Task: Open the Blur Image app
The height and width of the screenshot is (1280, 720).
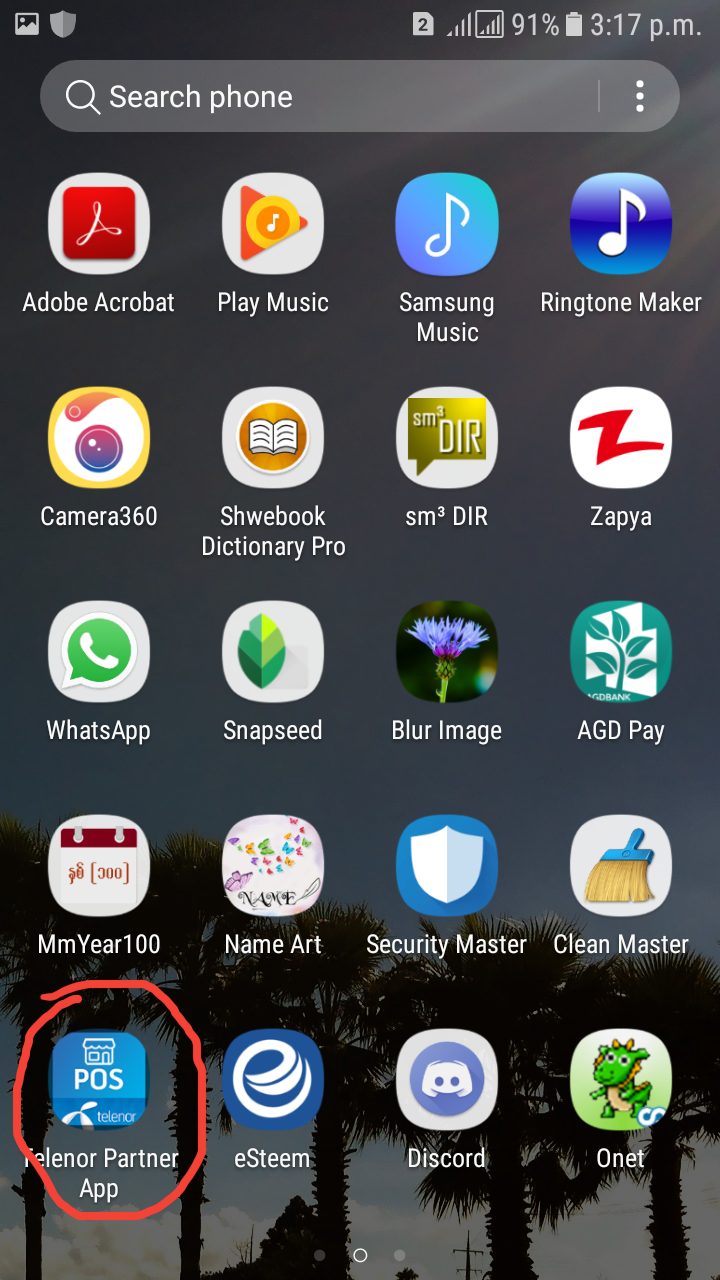Action: click(x=447, y=652)
